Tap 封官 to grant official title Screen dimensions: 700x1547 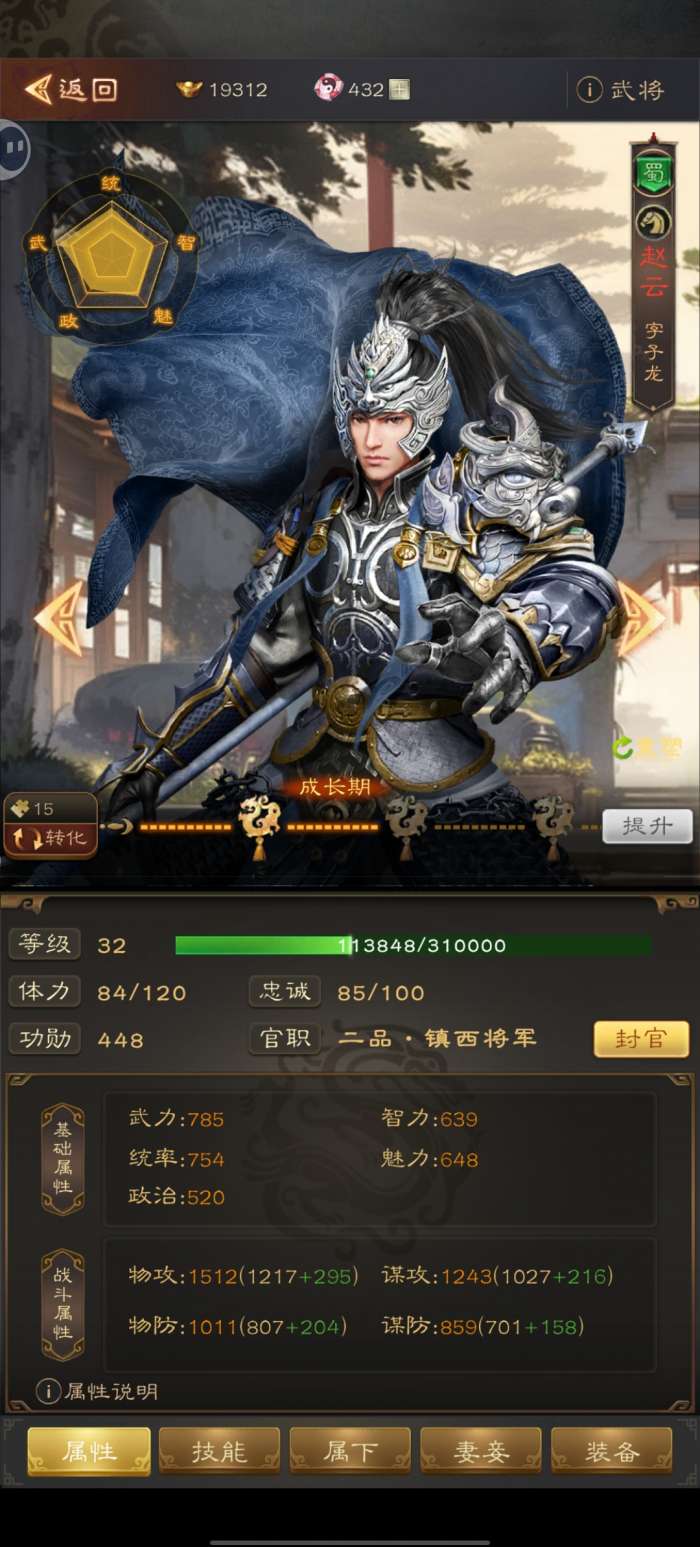(641, 1039)
